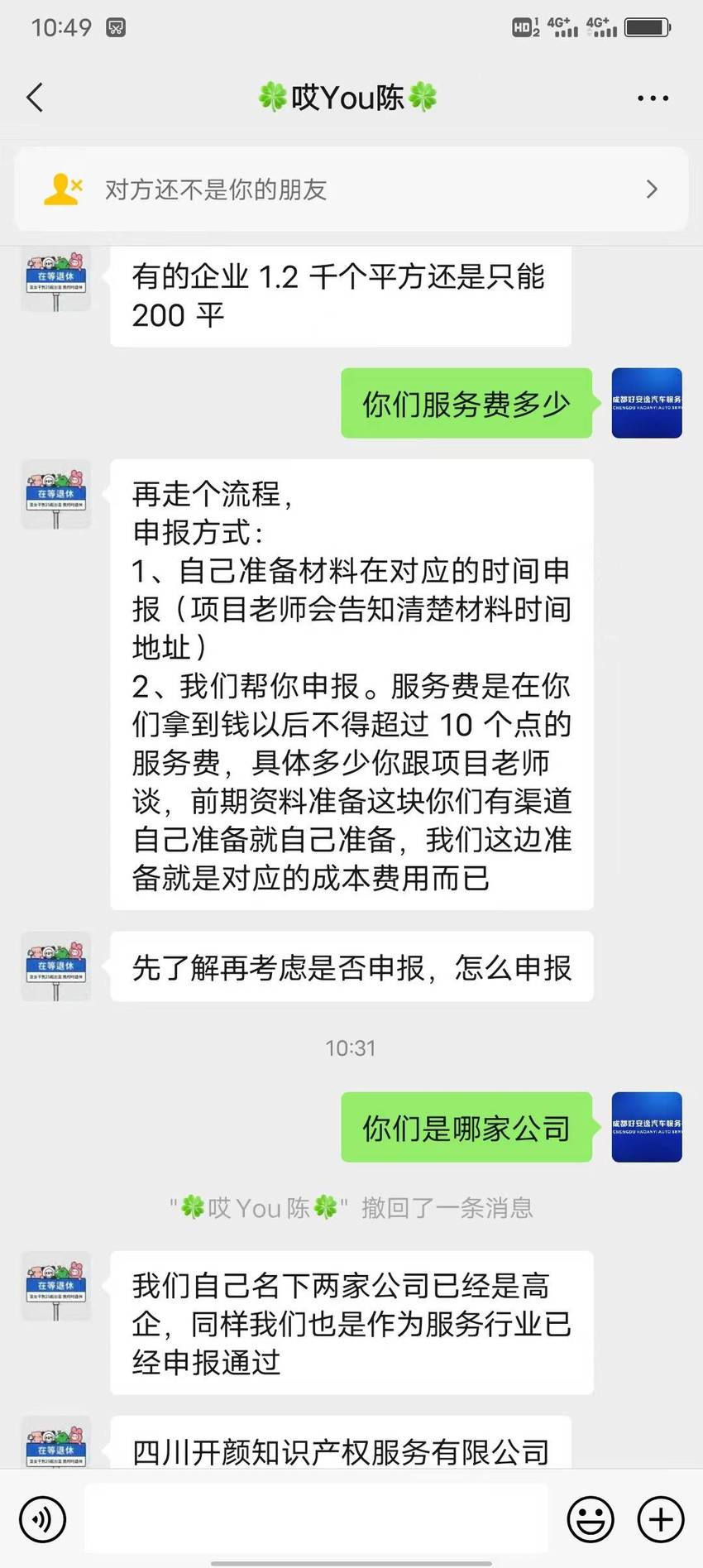Tap the message text input box
This screenshot has height=1568, width=703.
tap(316, 1518)
